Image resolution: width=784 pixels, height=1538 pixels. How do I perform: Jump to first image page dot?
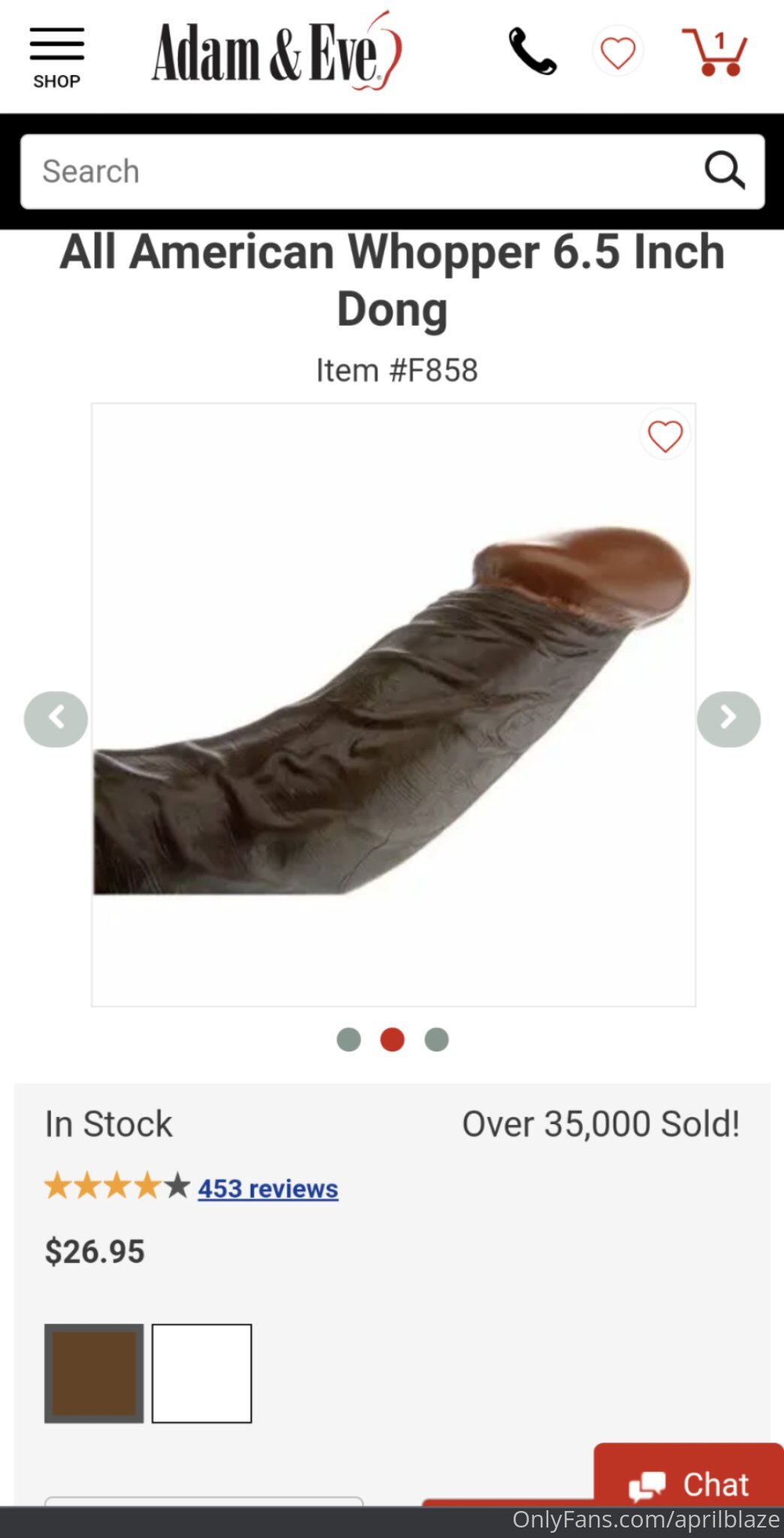tap(348, 1039)
